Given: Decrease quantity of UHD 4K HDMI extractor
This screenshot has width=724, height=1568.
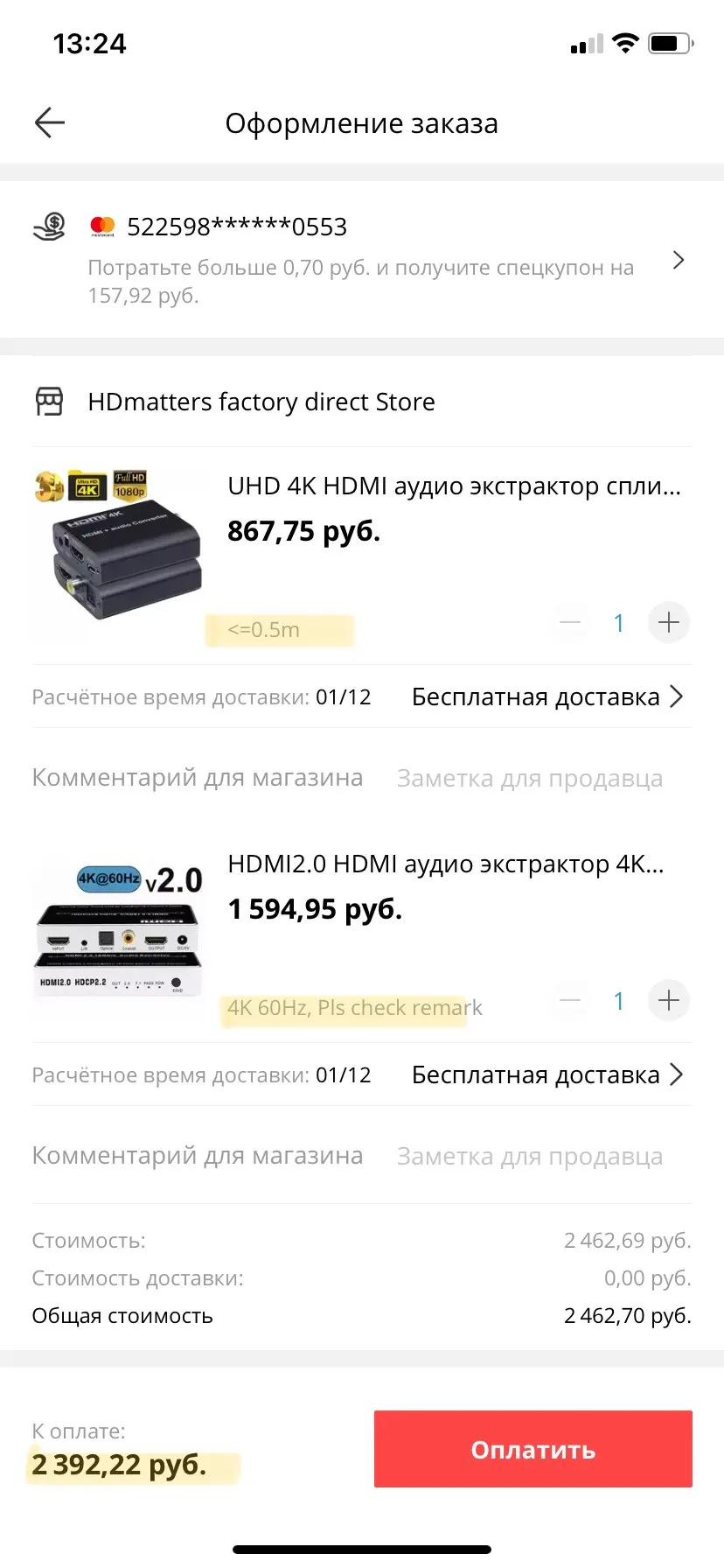Looking at the screenshot, I should (x=570, y=623).
